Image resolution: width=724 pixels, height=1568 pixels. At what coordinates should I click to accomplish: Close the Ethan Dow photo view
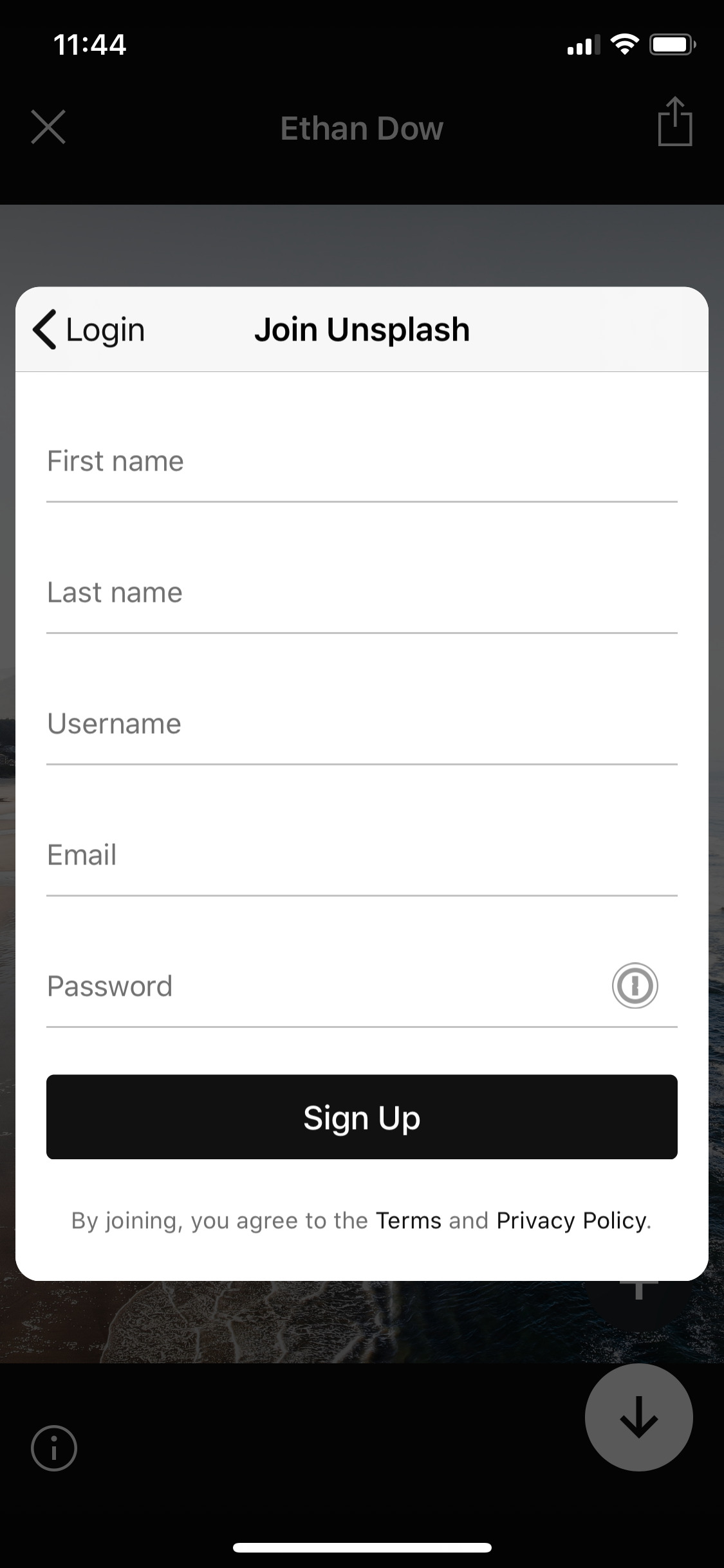coord(48,127)
